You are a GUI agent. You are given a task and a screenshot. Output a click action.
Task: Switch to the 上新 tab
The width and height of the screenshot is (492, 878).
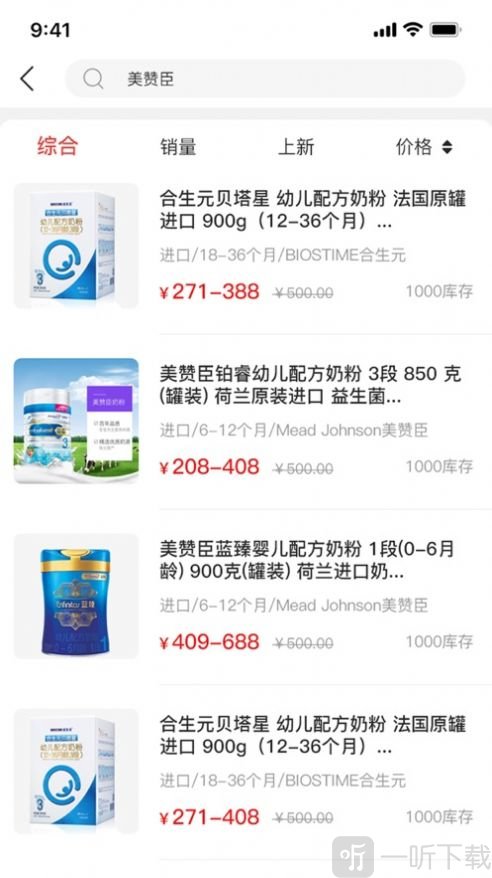(296, 147)
